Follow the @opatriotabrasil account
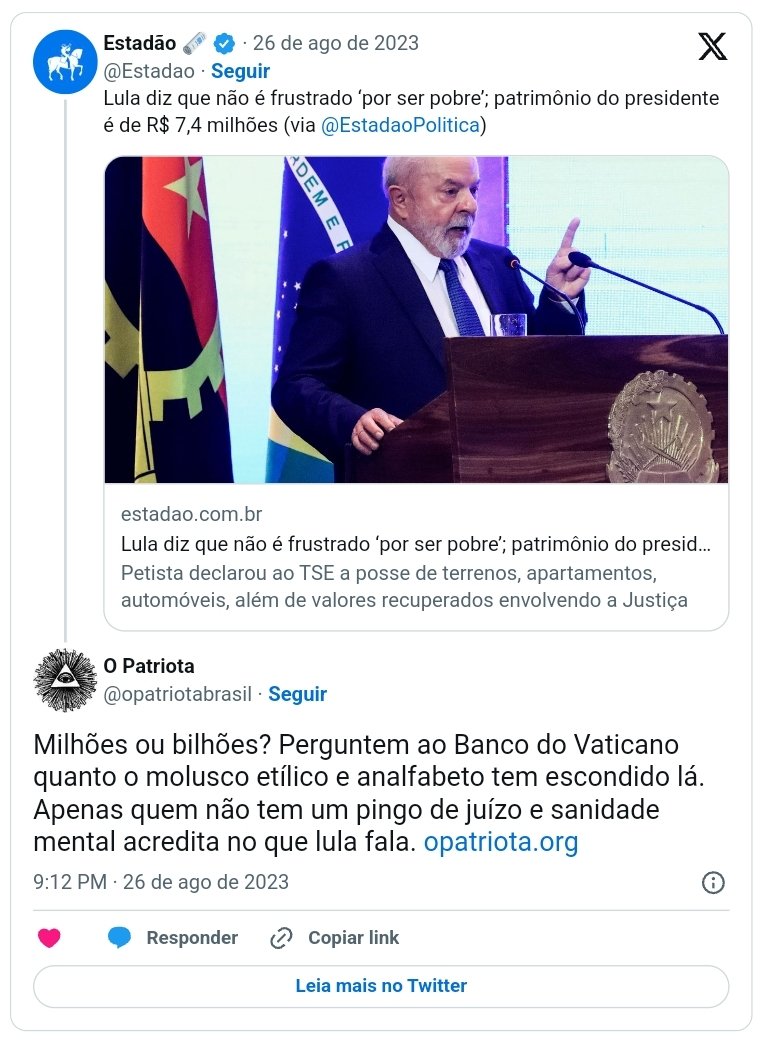This screenshot has width=760, height=1048. pos(298,694)
